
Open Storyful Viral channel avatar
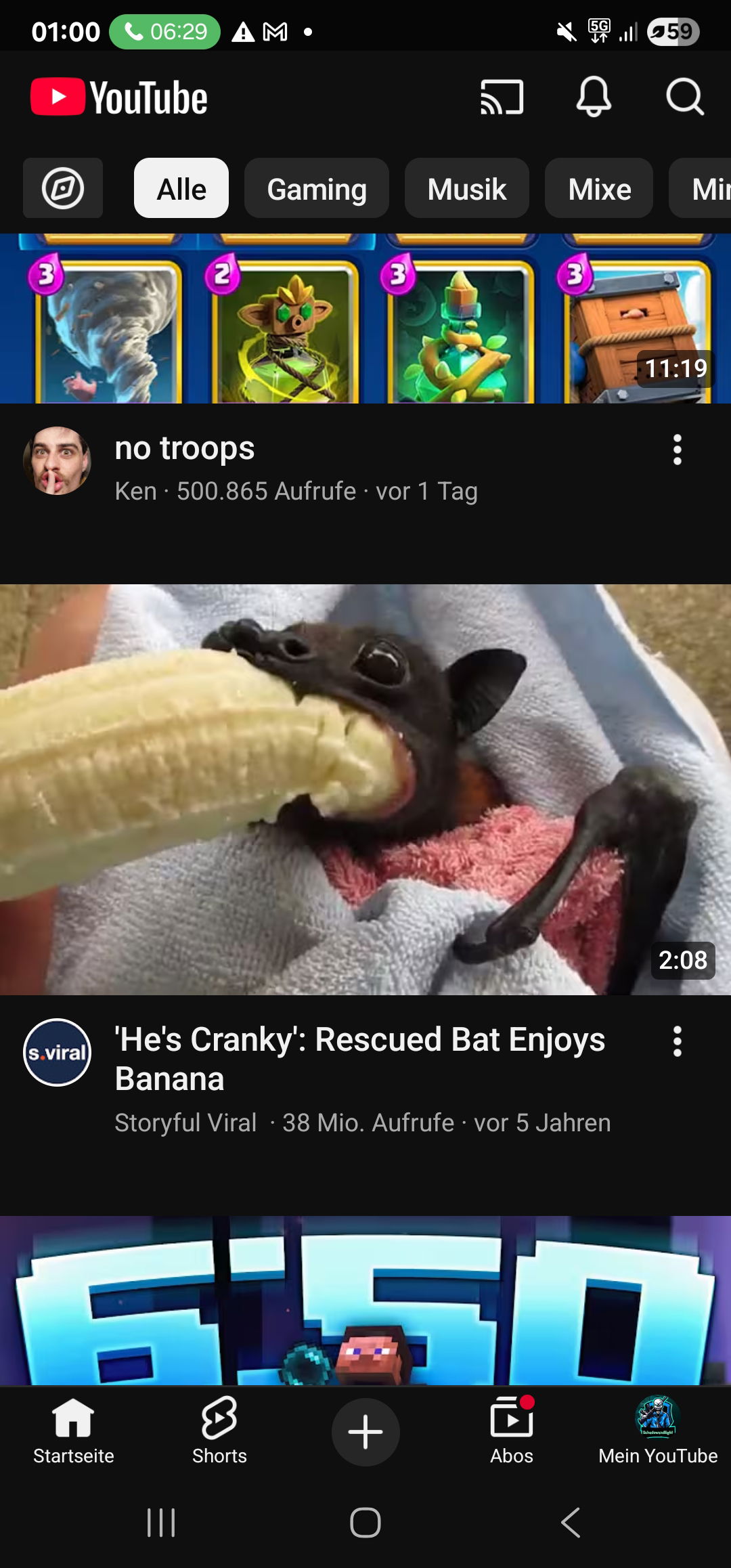point(58,1052)
